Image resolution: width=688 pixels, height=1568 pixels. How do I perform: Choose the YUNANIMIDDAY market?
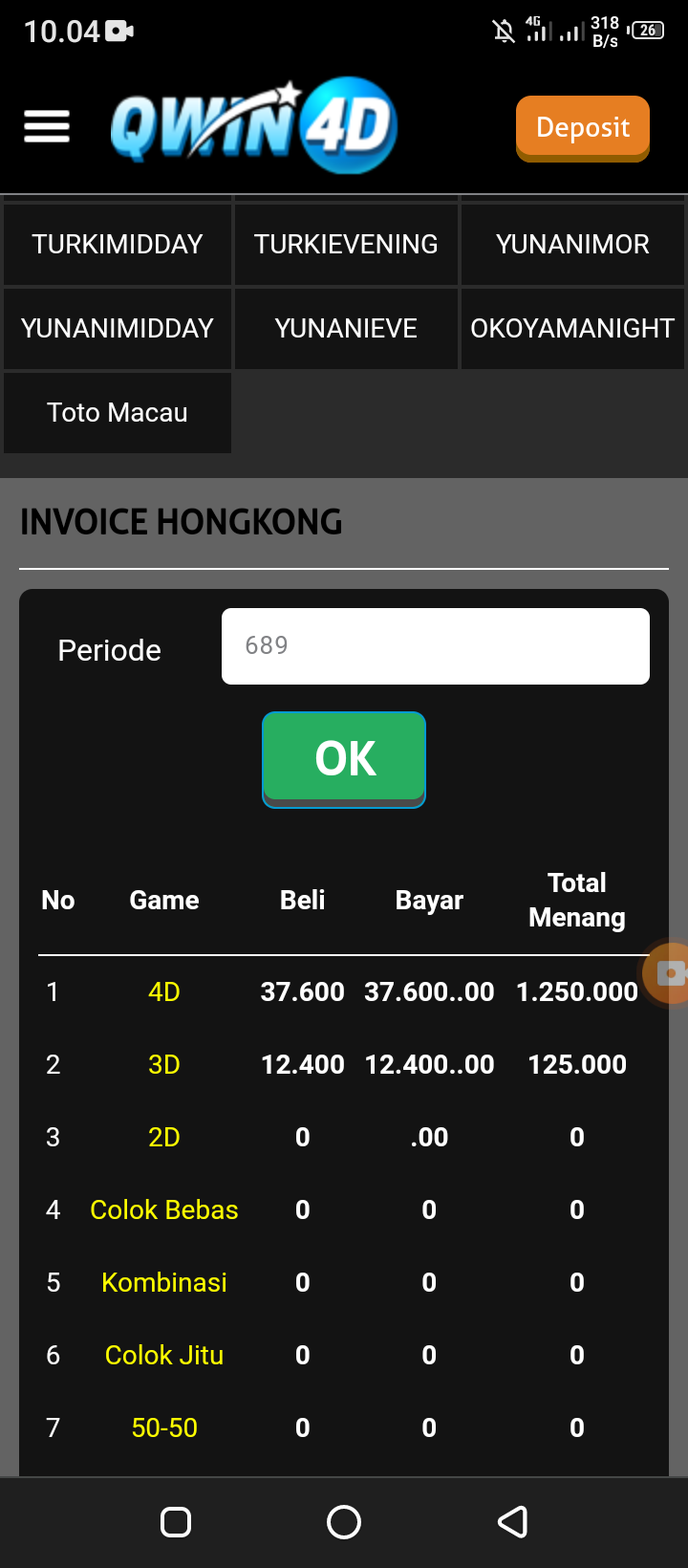click(x=118, y=328)
